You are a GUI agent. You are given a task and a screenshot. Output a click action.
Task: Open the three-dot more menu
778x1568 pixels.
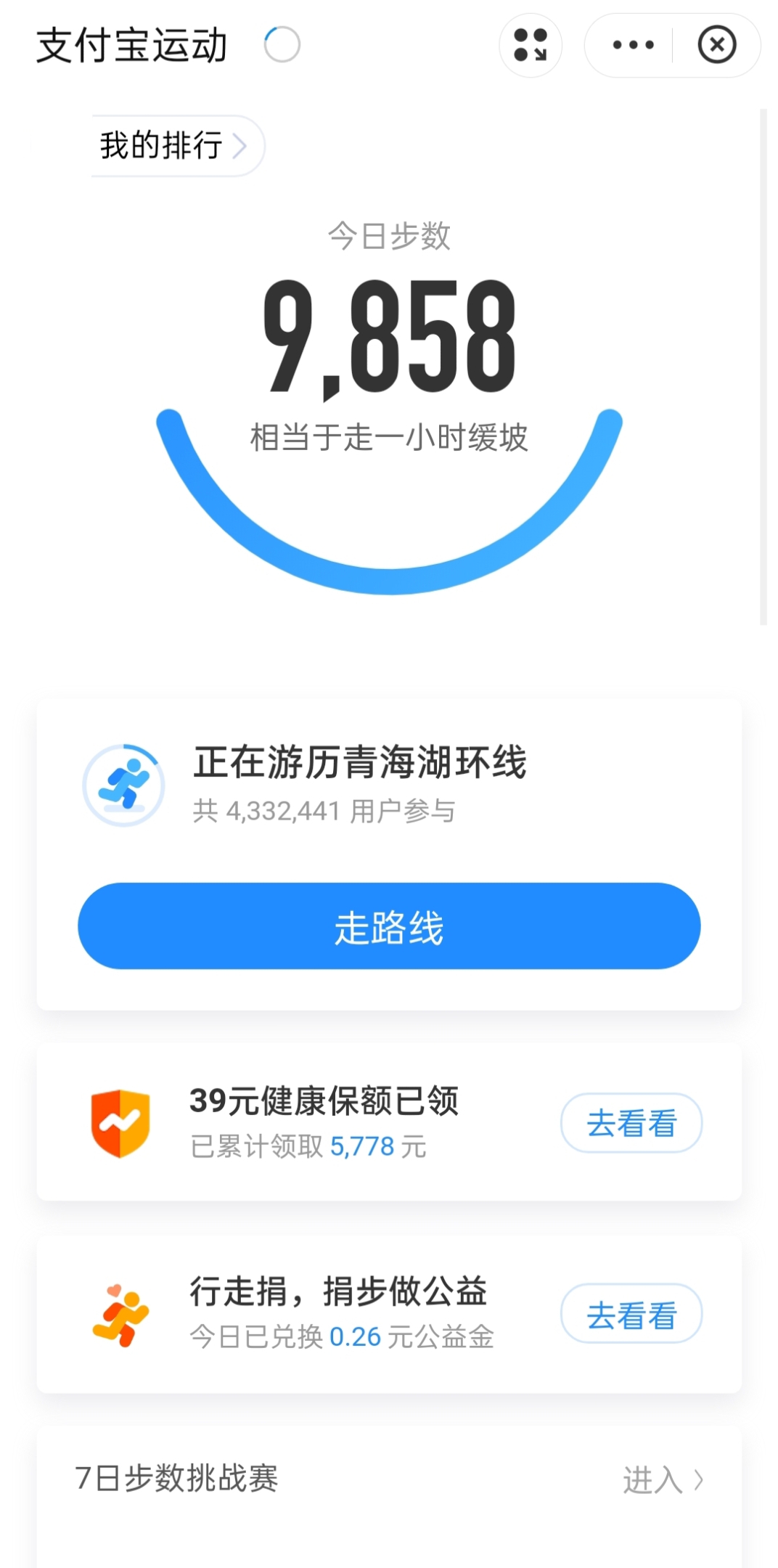coord(633,45)
